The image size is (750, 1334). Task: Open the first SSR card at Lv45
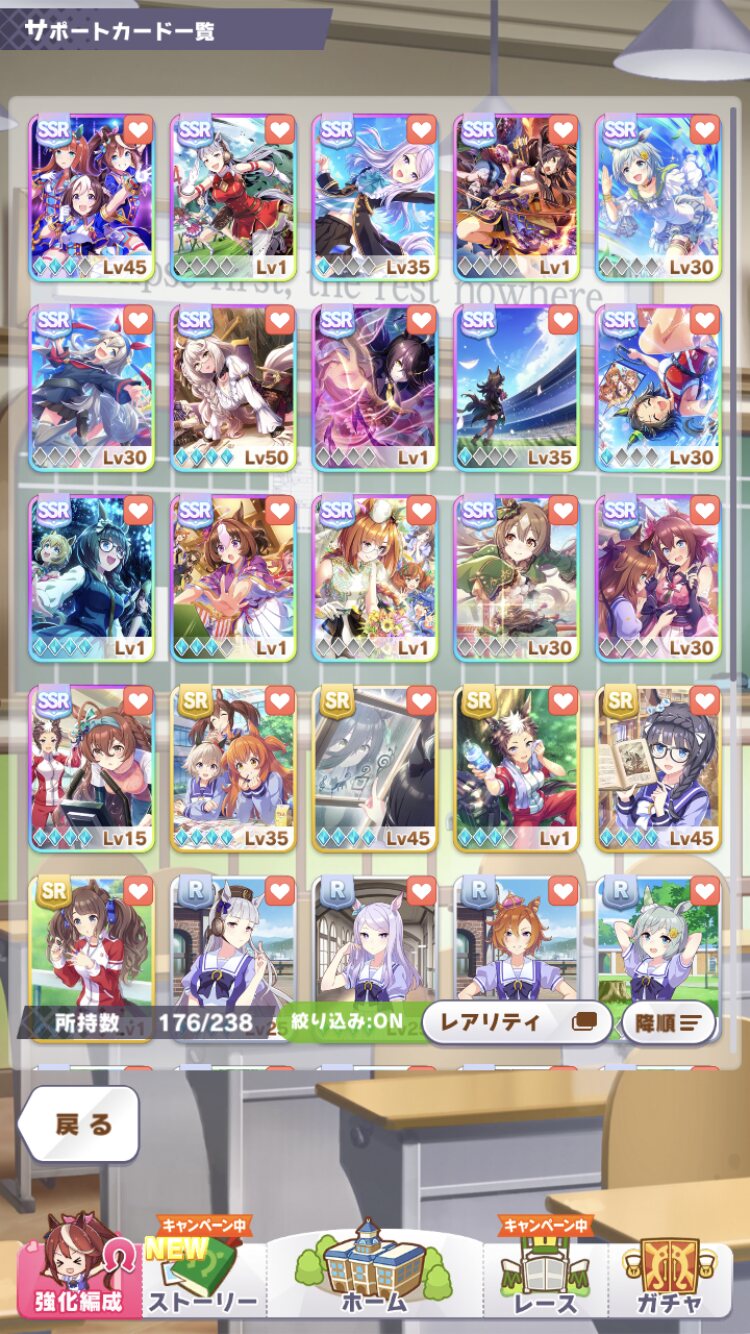pos(92,198)
